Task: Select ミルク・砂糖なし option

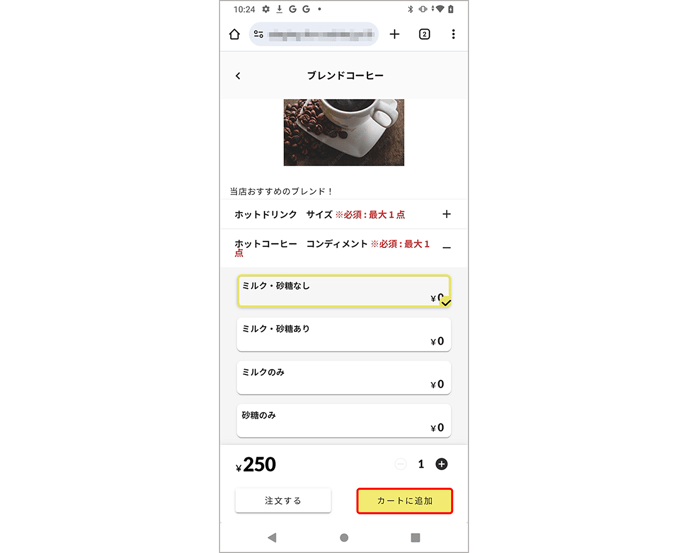Action: pyautogui.click(x=343, y=291)
